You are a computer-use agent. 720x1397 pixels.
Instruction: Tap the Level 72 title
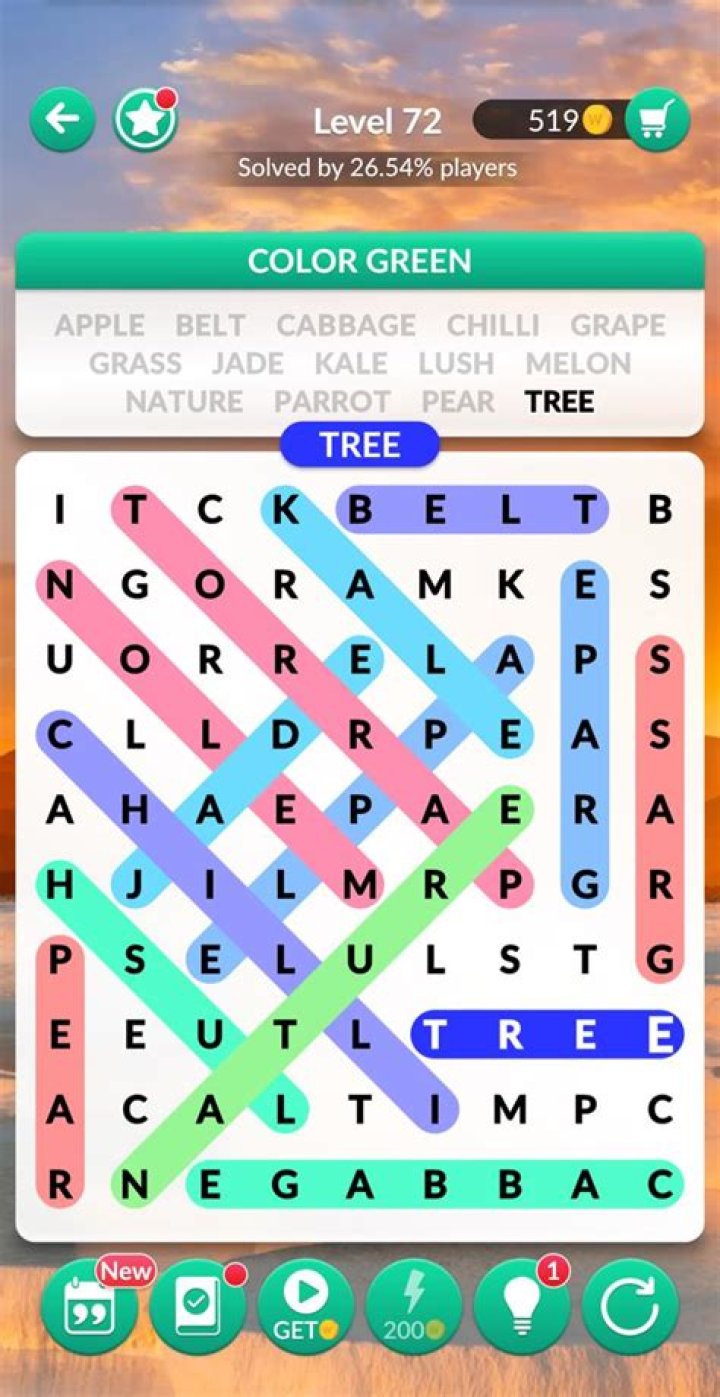point(377,120)
